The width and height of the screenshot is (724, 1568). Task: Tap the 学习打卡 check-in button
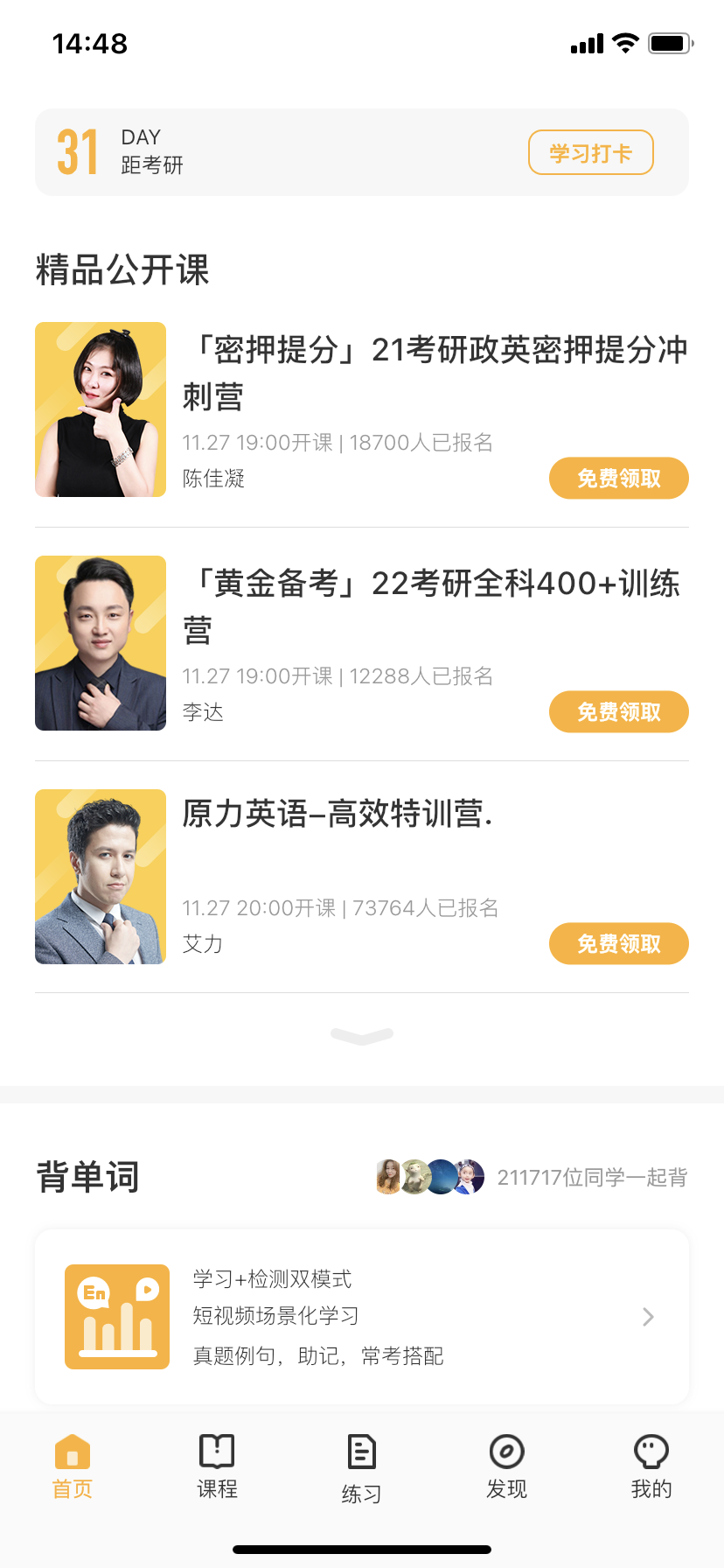pos(590,153)
